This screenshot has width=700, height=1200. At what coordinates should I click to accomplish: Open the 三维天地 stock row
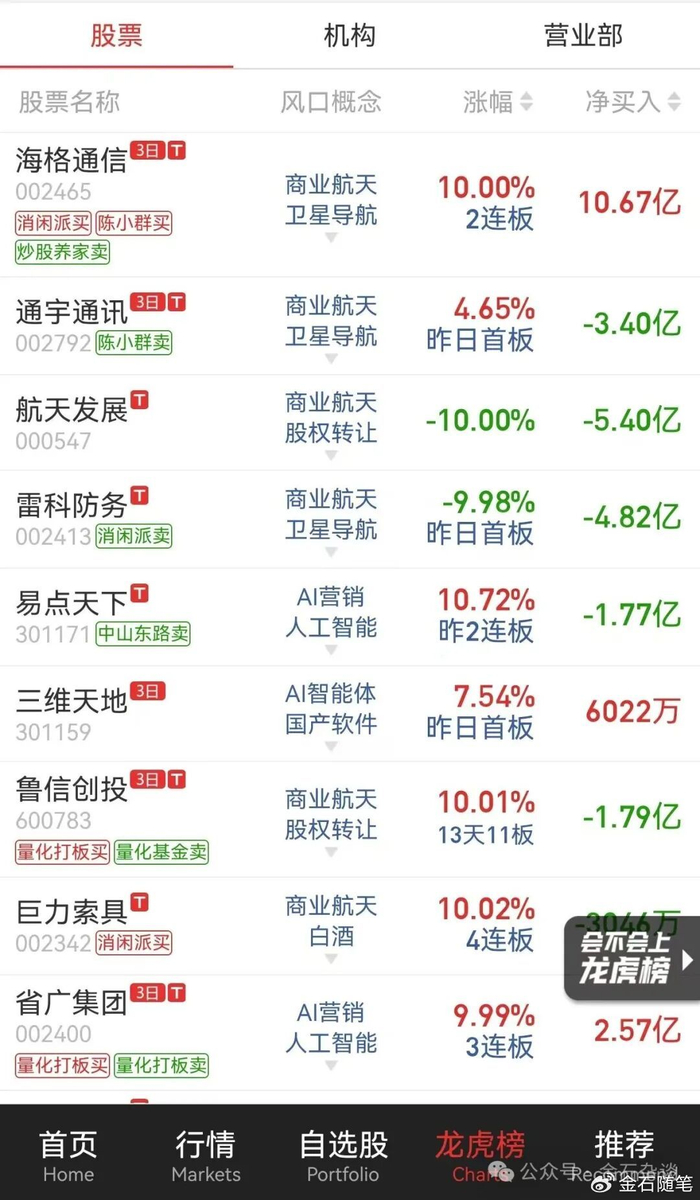pyautogui.click(x=72, y=700)
